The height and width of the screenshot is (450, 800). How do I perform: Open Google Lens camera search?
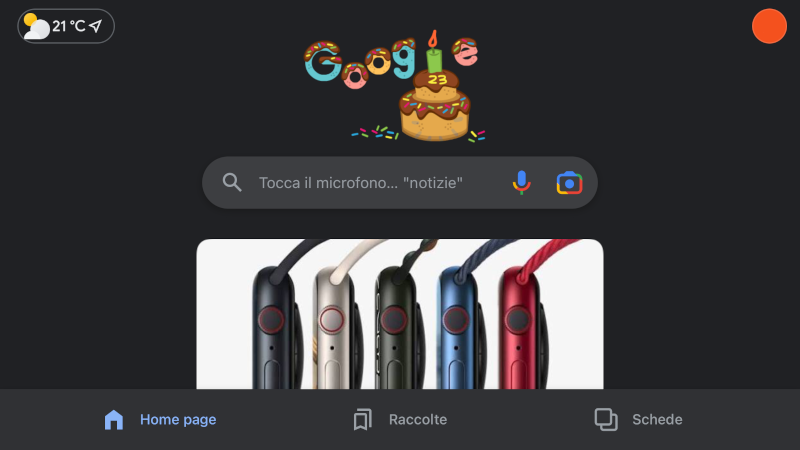tap(569, 183)
